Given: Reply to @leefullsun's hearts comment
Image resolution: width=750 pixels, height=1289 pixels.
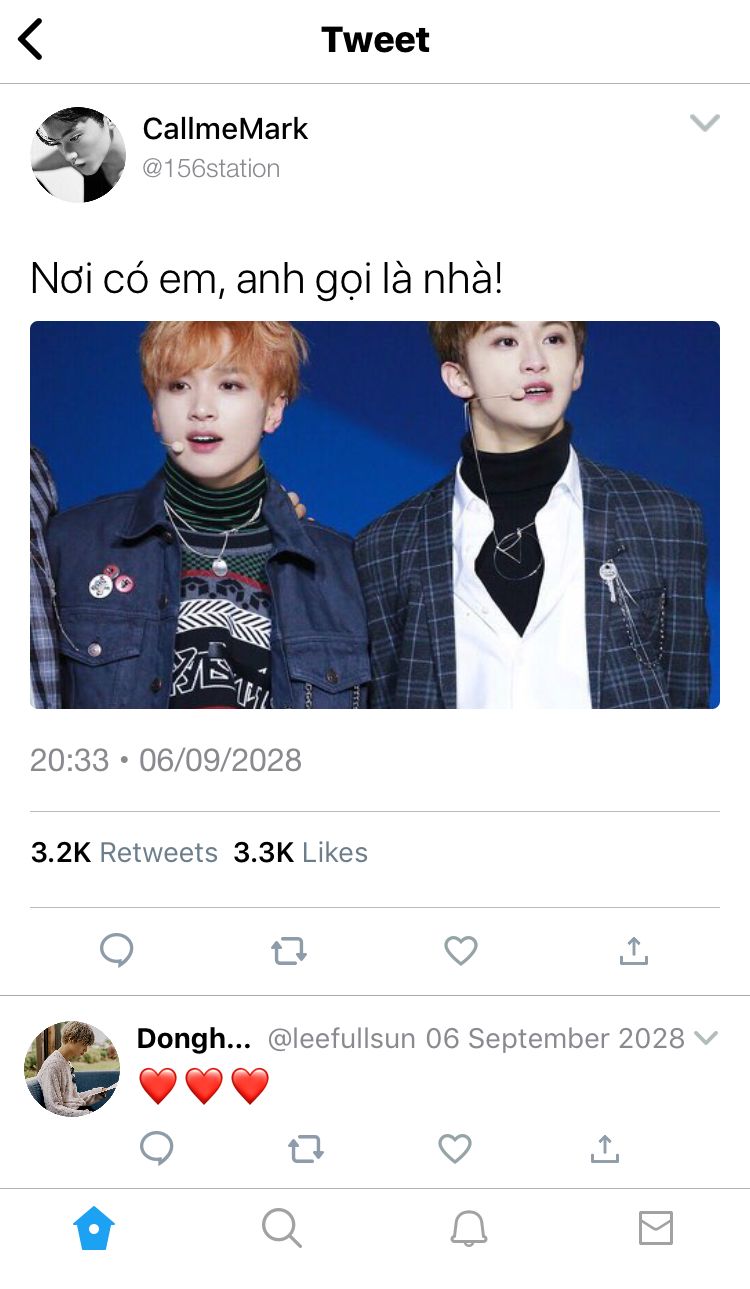Looking at the screenshot, I should (x=156, y=1149).
